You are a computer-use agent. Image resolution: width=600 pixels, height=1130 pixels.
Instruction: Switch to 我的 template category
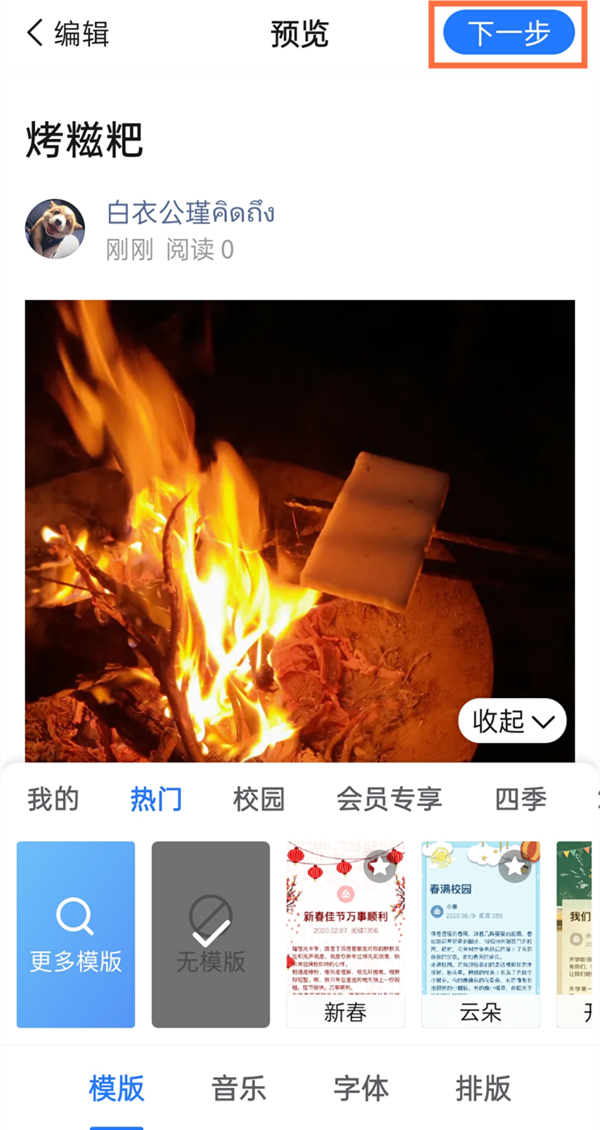pos(53,799)
